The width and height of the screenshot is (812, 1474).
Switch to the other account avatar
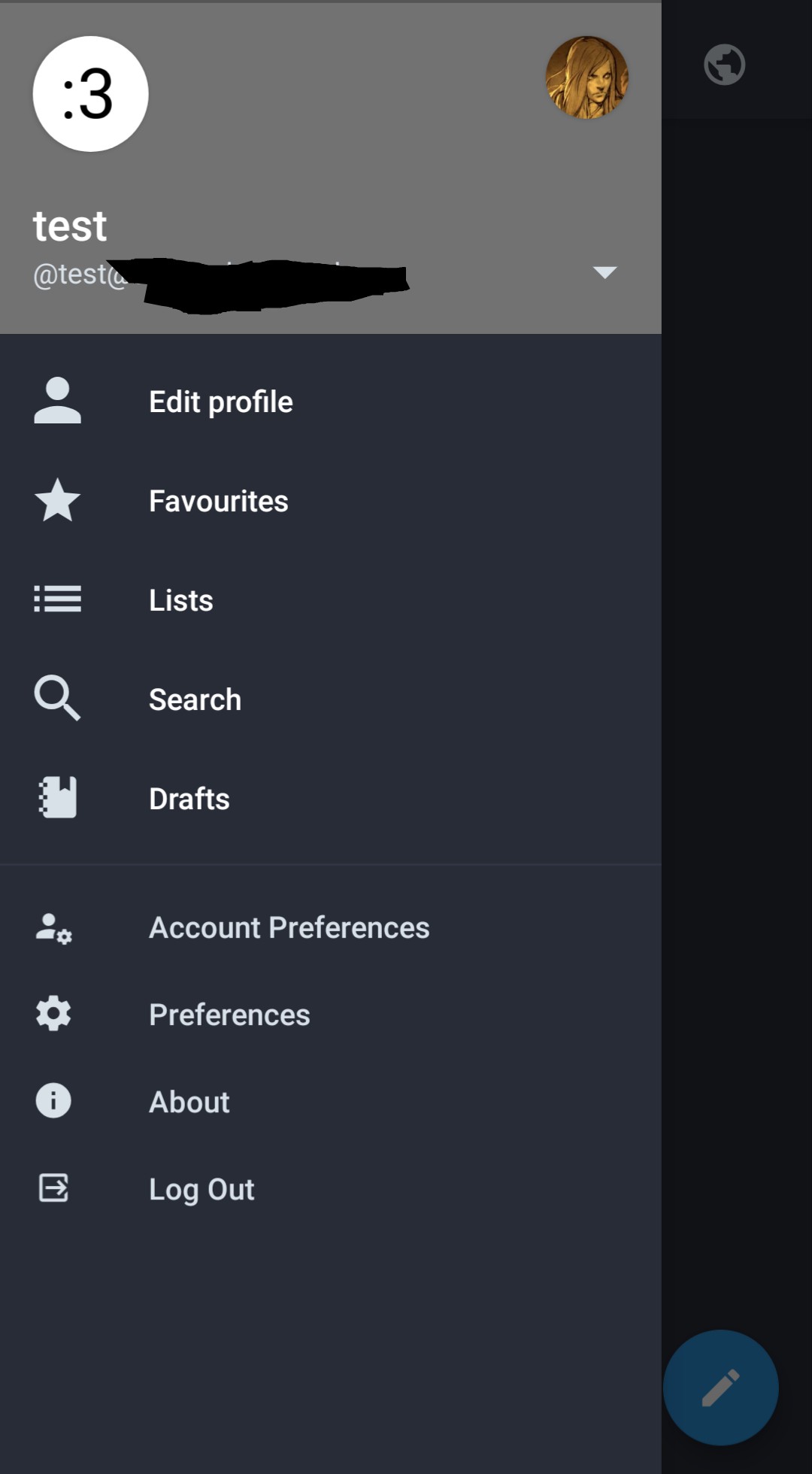(586, 77)
